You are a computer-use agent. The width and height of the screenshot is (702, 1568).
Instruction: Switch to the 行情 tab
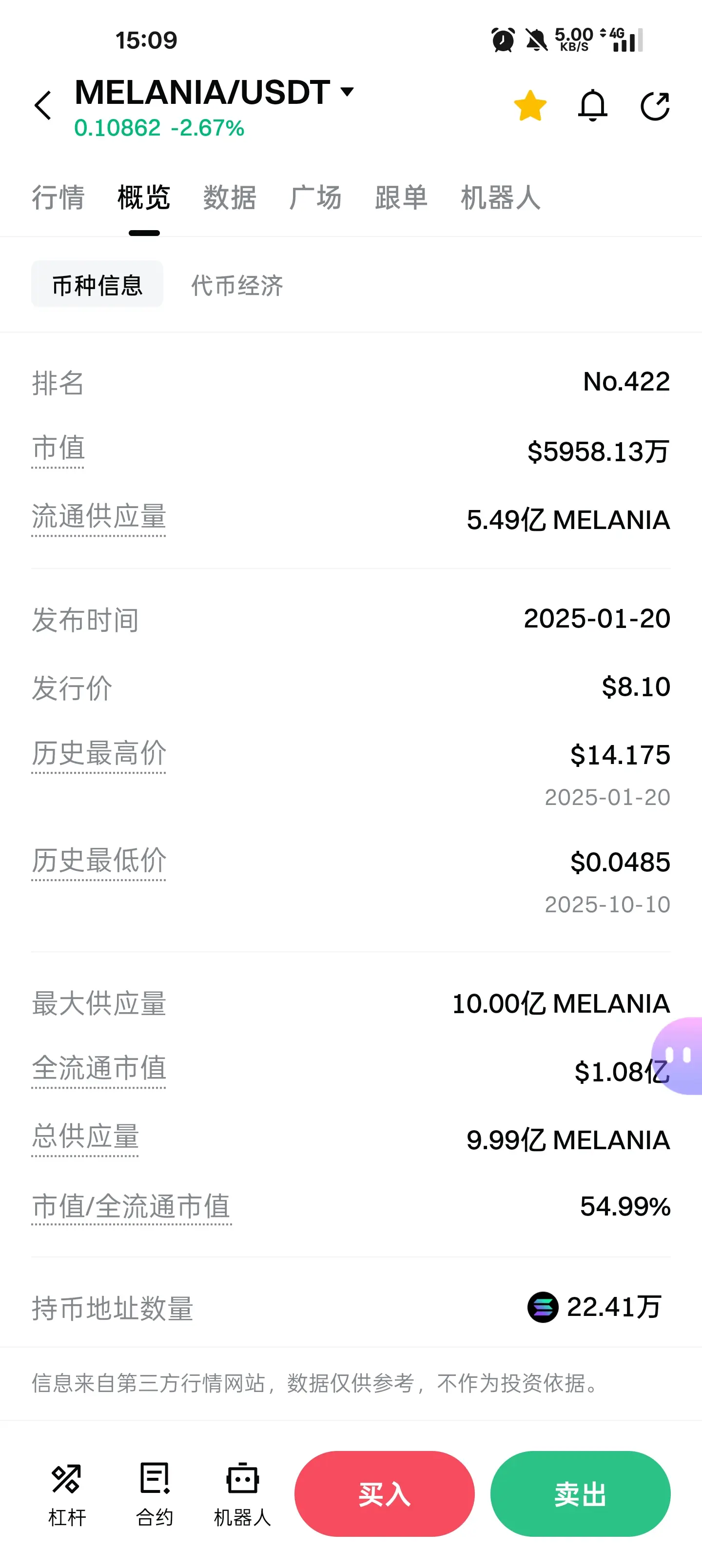(x=58, y=198)
